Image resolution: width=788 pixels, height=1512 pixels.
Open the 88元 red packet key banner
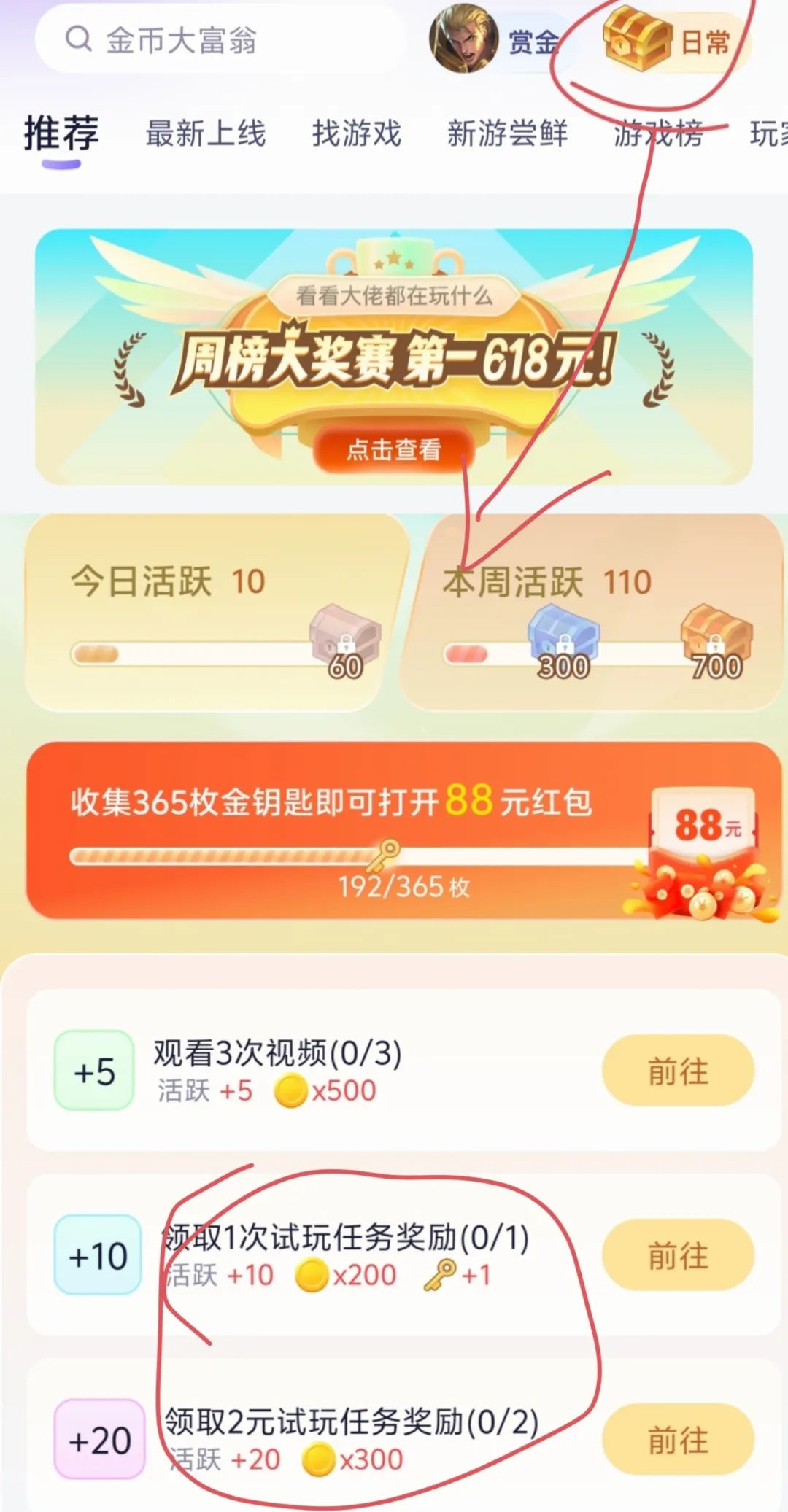coord(403,831)
